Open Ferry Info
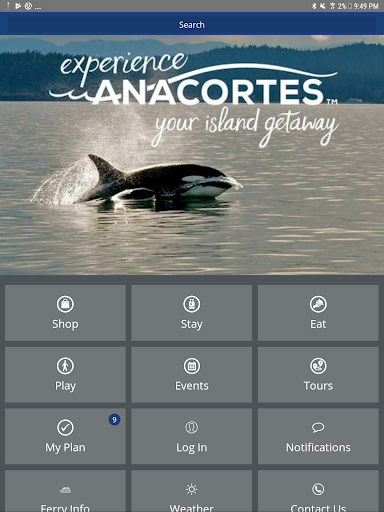 coord(65,491)
